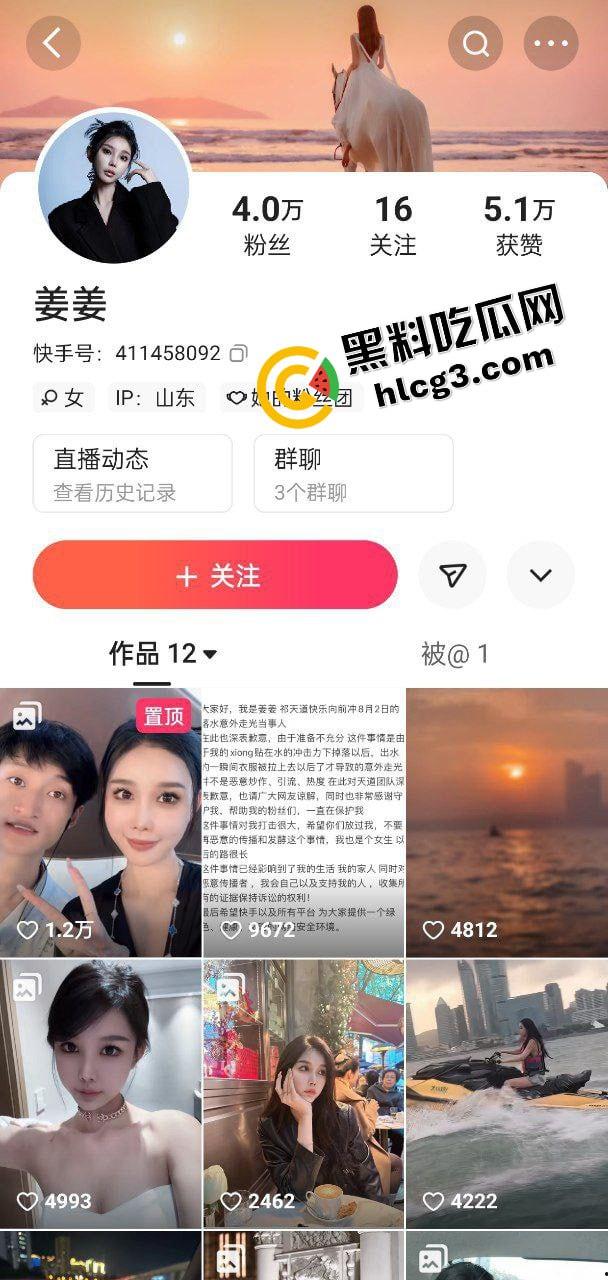Open the café post with 2462 likes

[x=304, y=1094]
